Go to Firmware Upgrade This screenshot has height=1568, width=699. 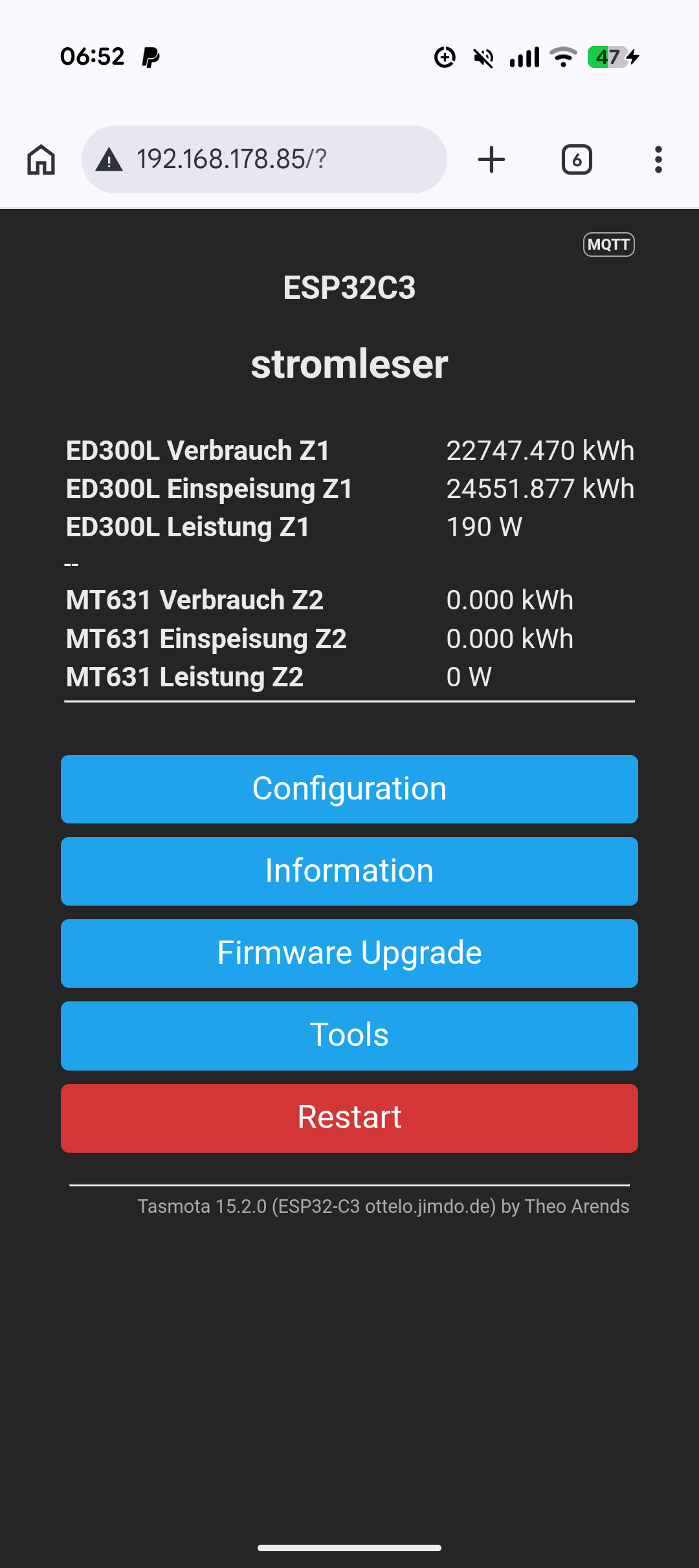[349, 953]
